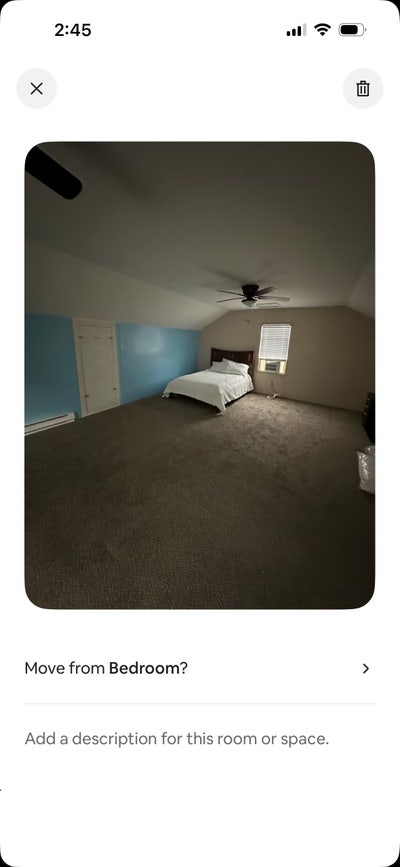The height and width of the screenshot is (867, 400).
Task: Close the photo editor
Action: pyautogui.click(x=37, y=88)
